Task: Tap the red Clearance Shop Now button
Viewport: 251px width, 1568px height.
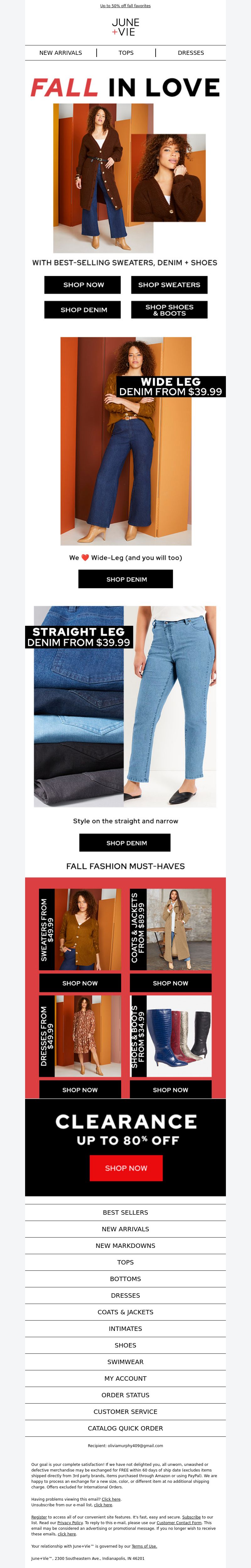Action: 126,1167
